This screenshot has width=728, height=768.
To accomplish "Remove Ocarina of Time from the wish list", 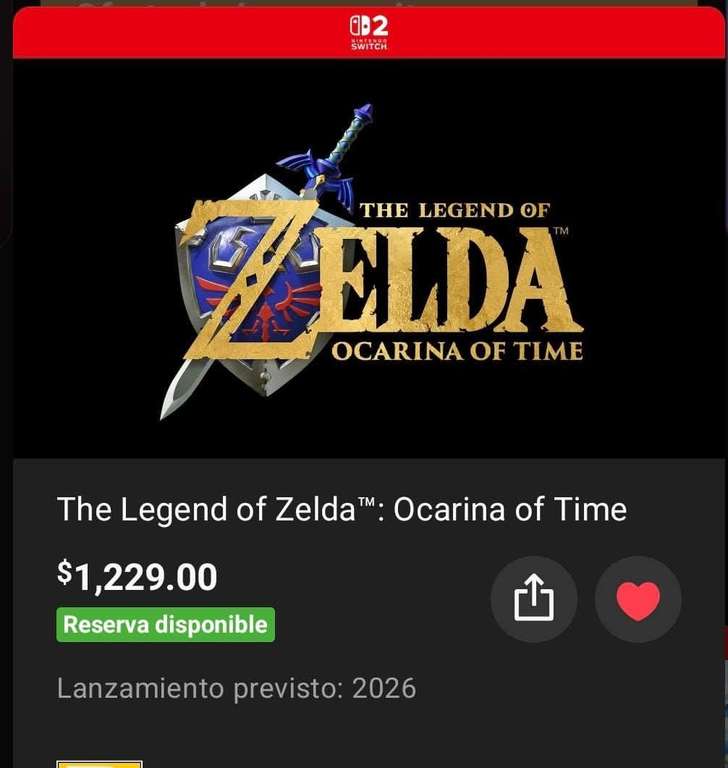I will (638, 599).
